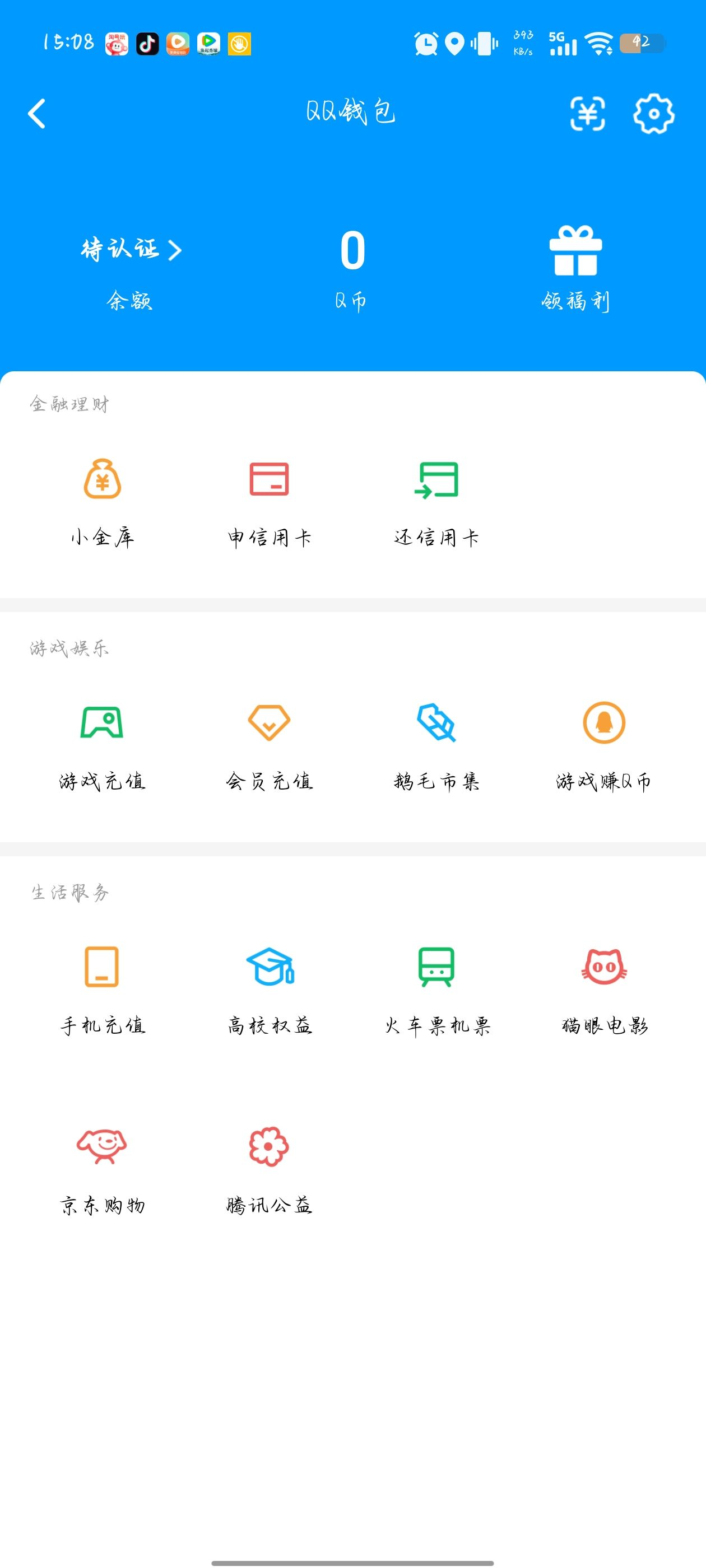Open the payment scan code icon
This screenshot has width=706, height=1568.
pos(587,114)
